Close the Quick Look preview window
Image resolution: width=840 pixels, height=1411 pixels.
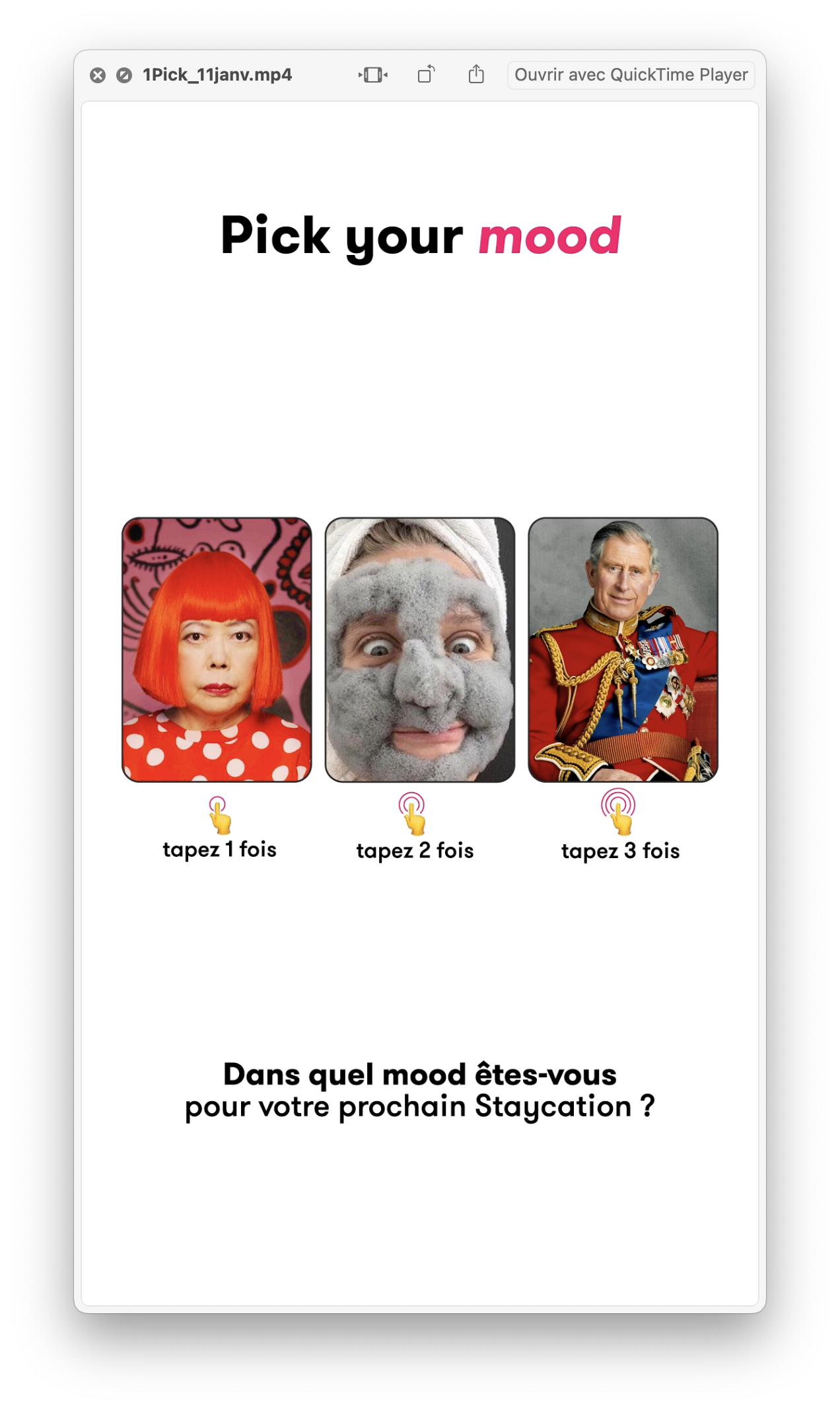(x=98, y=75)
